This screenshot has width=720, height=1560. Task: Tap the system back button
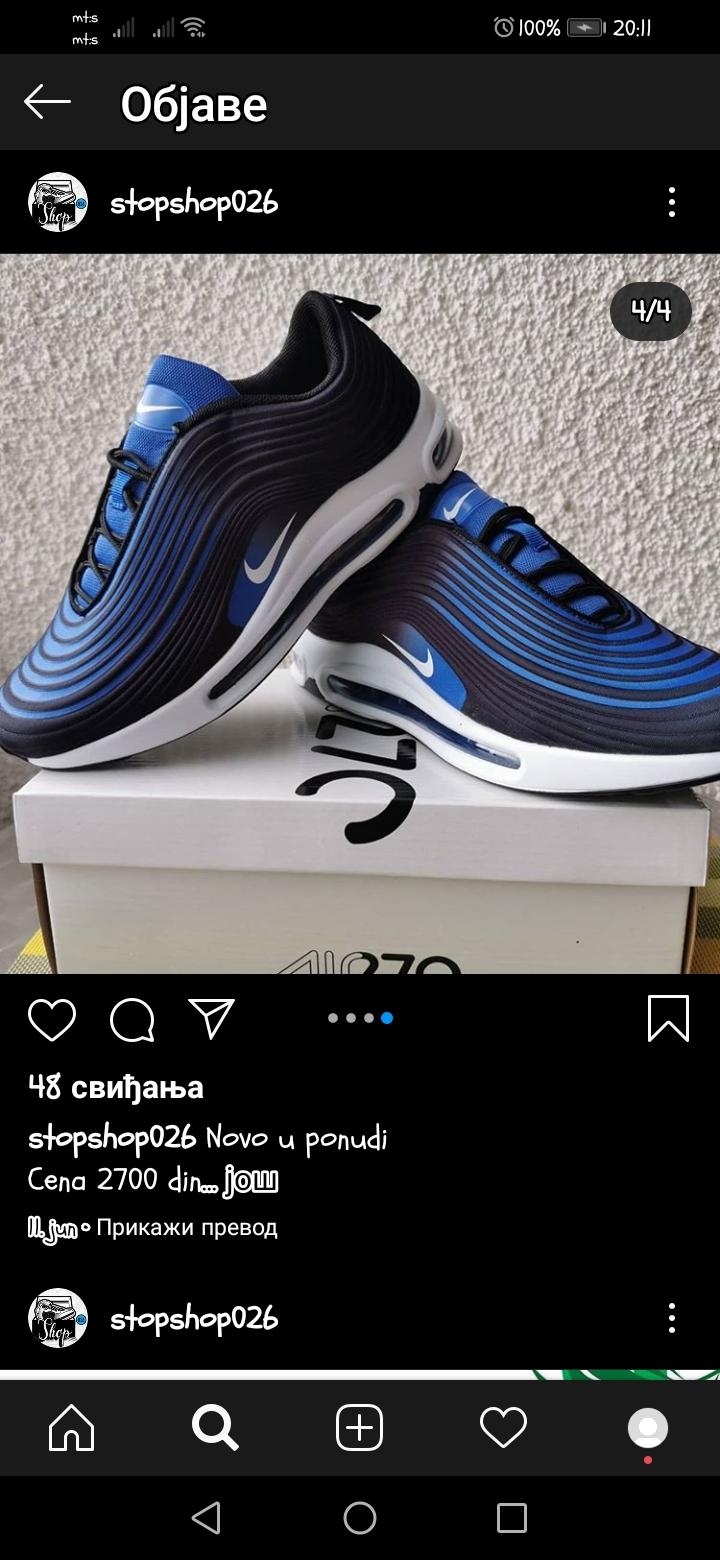(206, 1518)
